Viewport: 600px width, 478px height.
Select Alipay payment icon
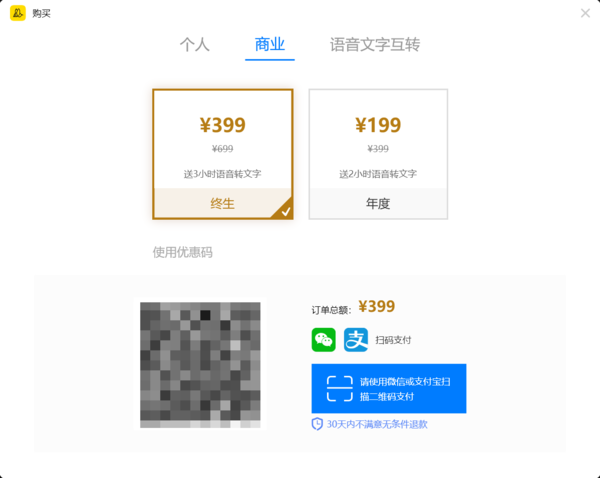(x=356, y=340)
